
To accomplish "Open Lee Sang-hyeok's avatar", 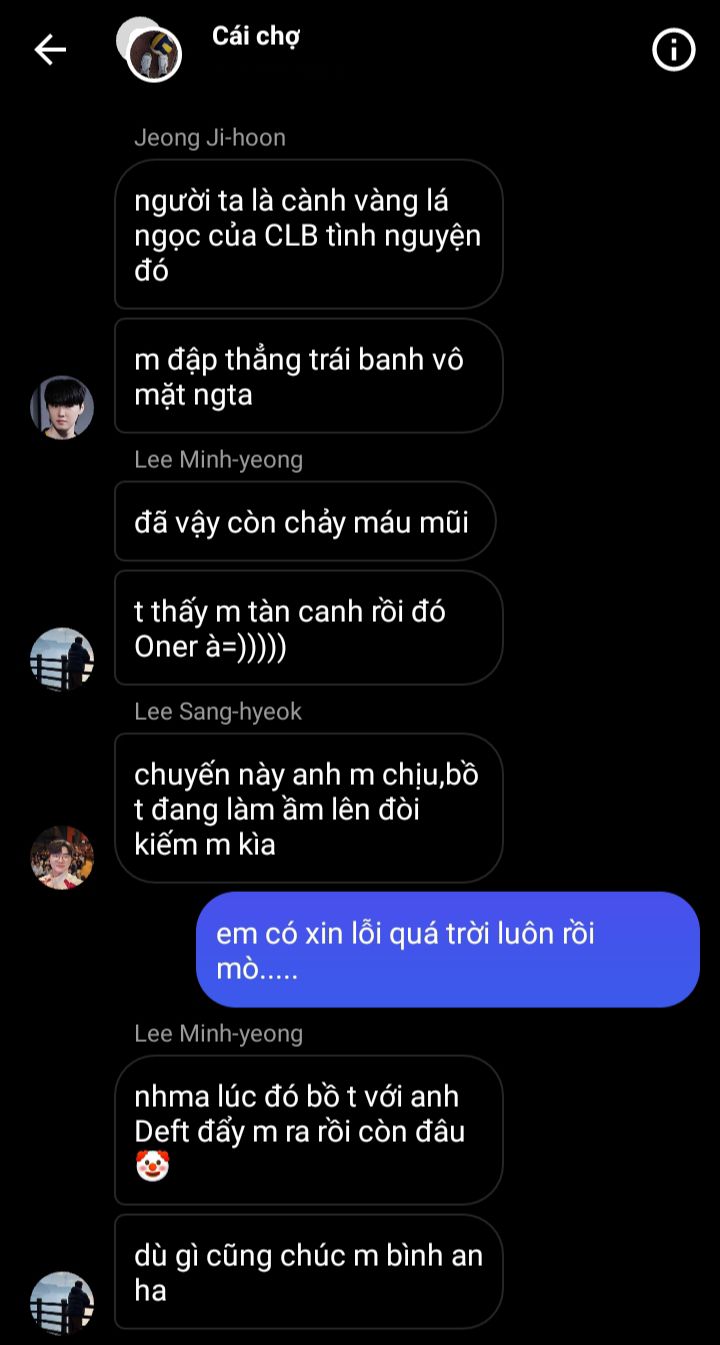I will [62, 857].
